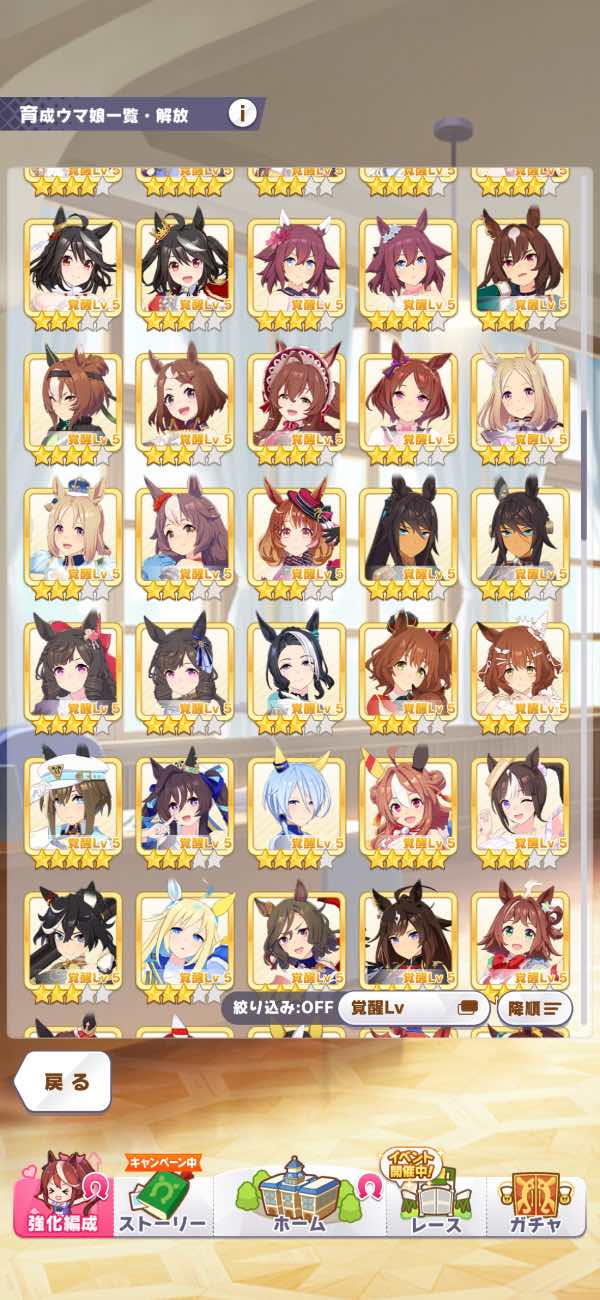600x1300 pixels.
Task: Select the light-blue haired character with blue horn
Action: click(x=297, y=806)
